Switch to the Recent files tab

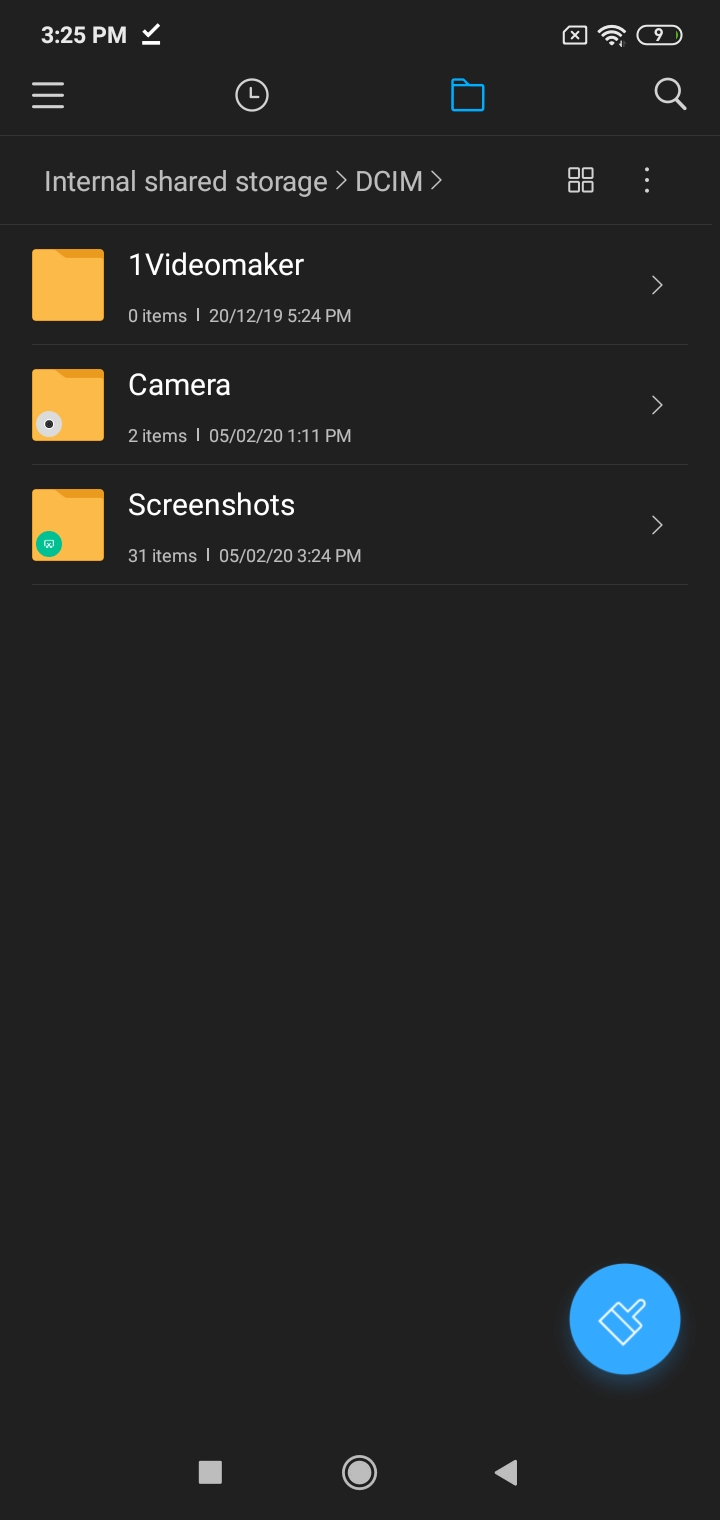(x=252, y=95)
